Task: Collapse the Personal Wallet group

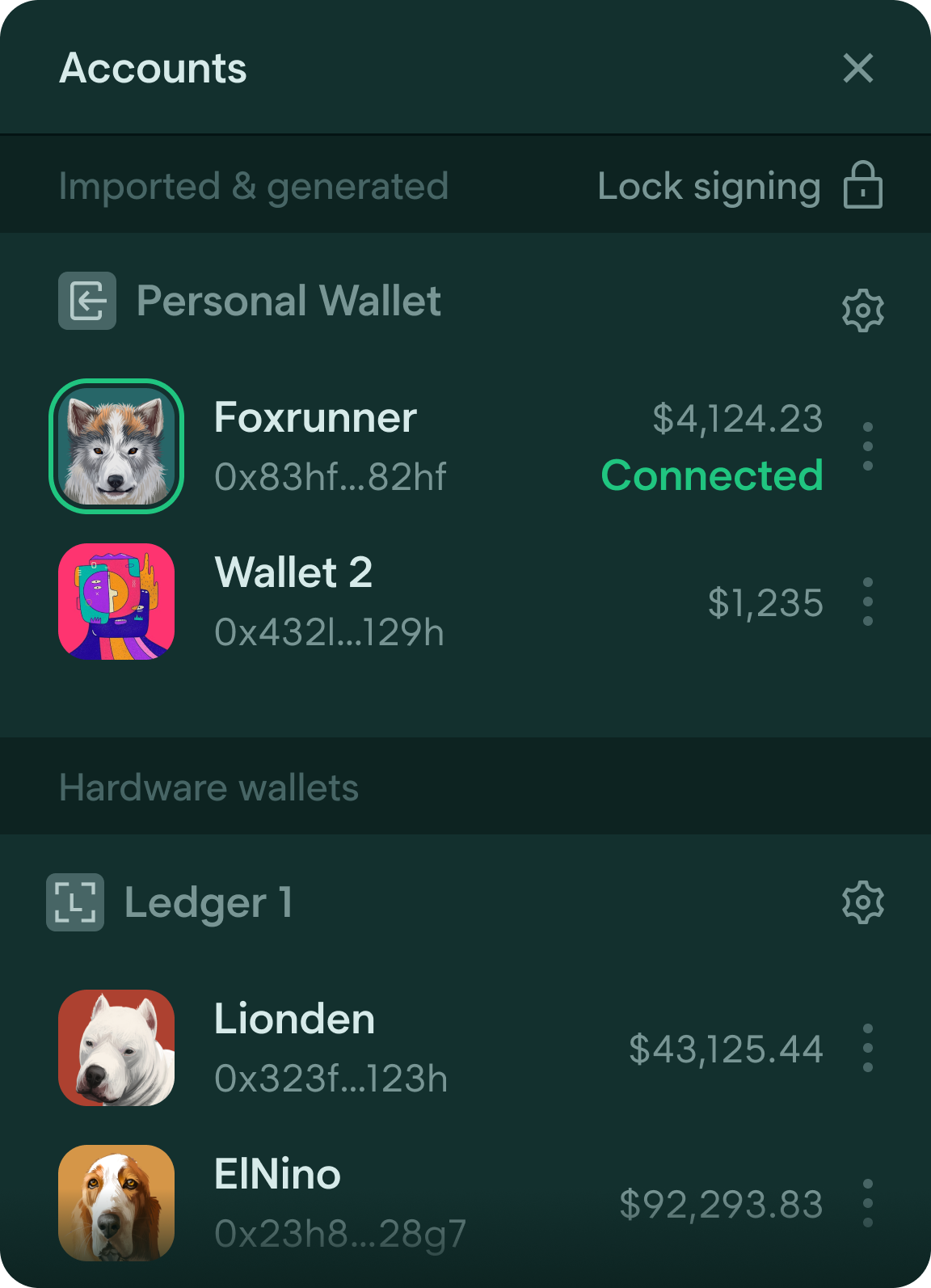Action: click(289, 301)
